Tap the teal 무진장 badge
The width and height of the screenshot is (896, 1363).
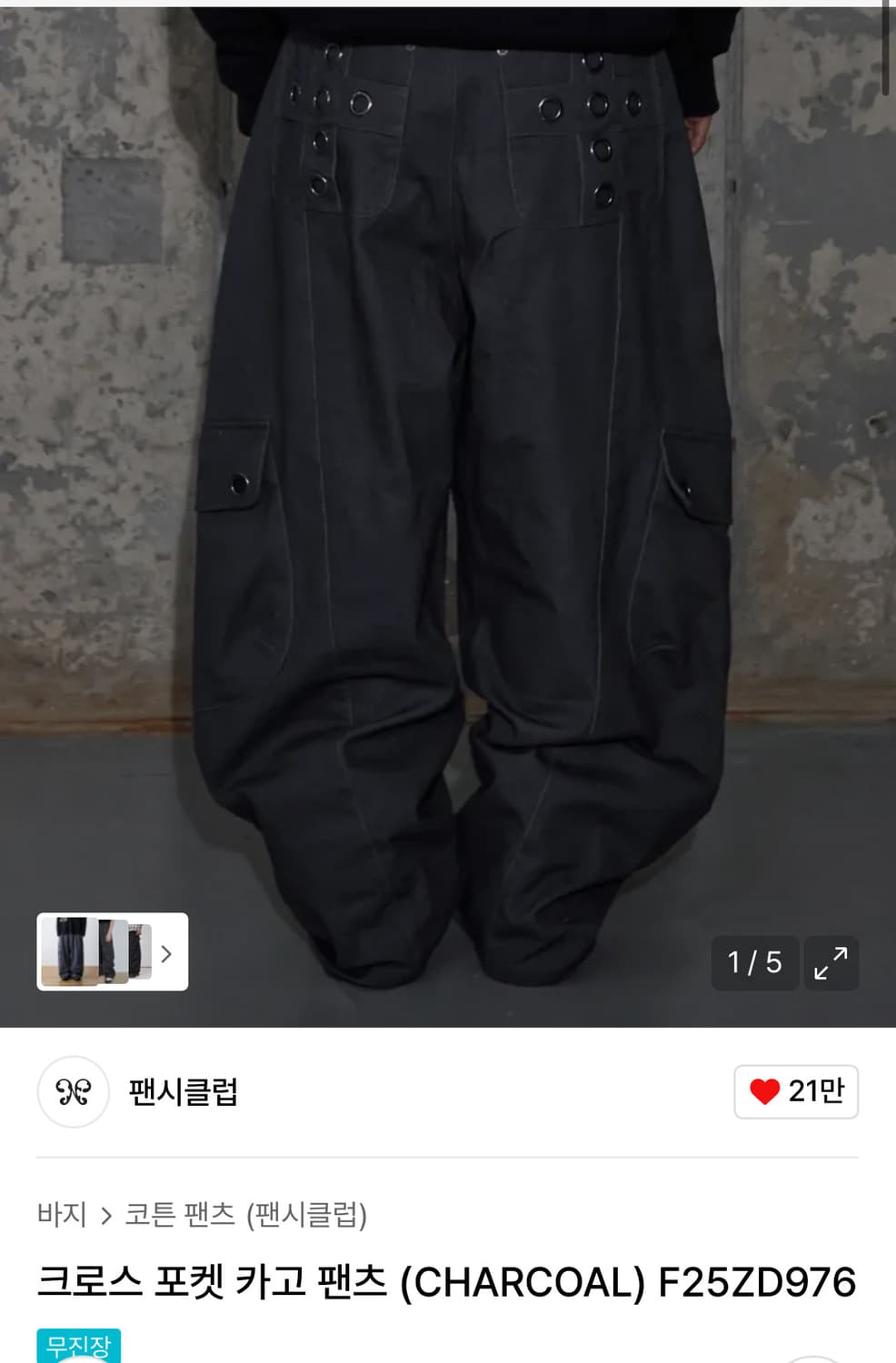[79, 1348]
